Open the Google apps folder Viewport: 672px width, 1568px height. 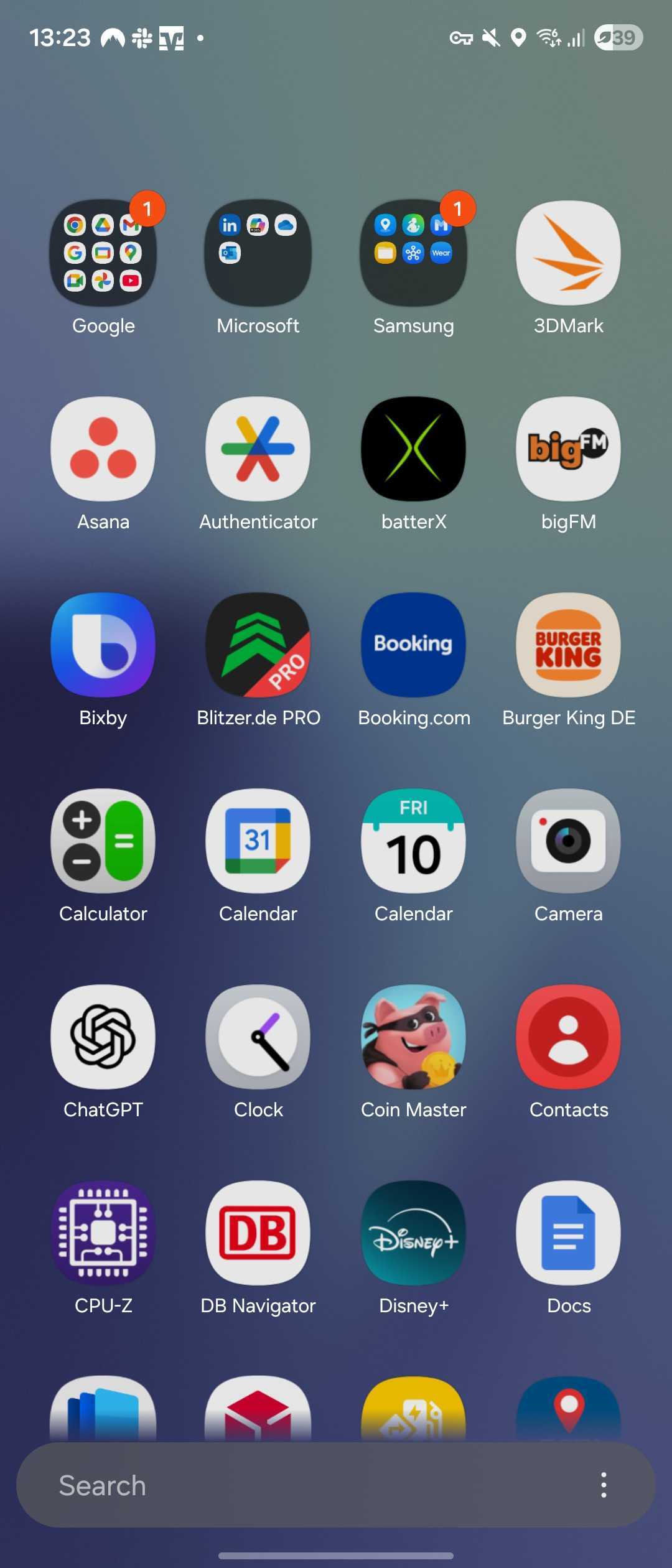point(103,253)
